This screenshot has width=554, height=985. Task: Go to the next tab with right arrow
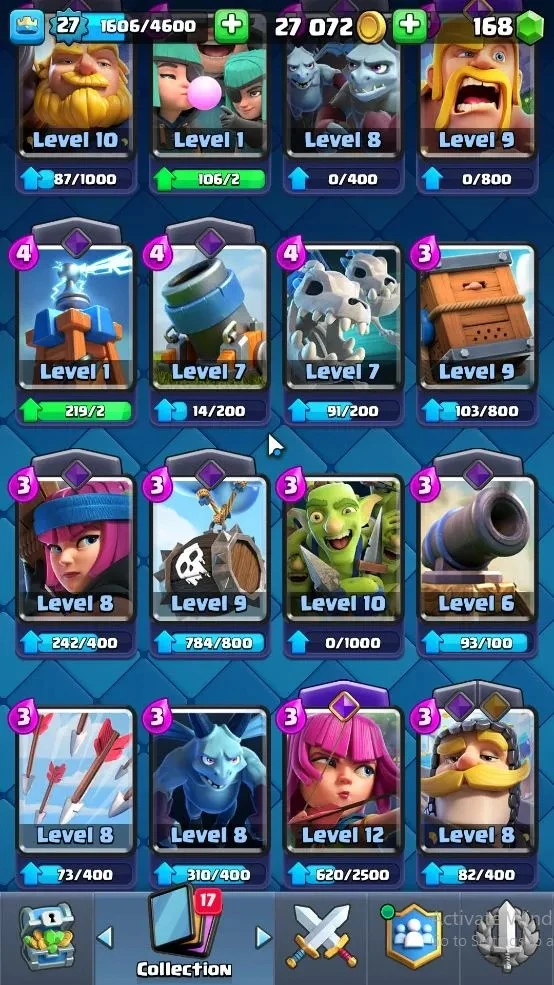click(x=263, y=937)
